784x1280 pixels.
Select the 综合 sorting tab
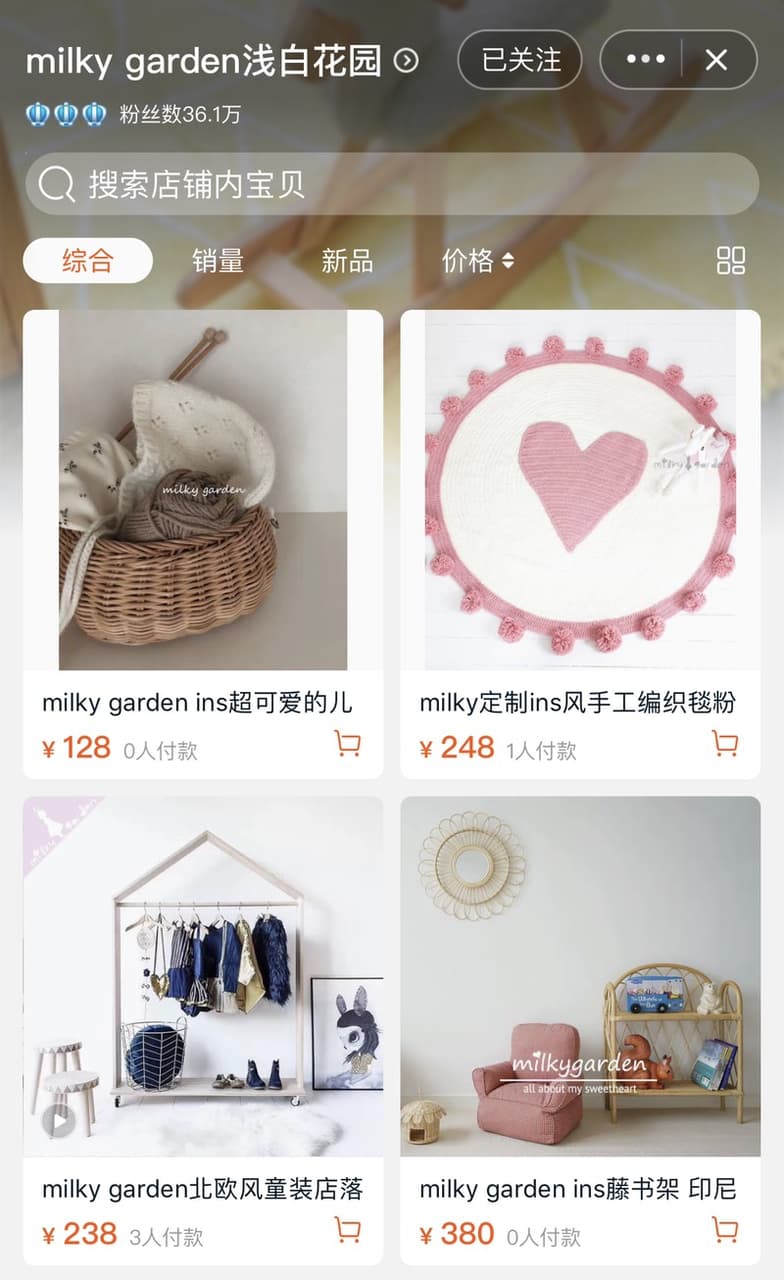pyautogui.click(x=88, y=261)
